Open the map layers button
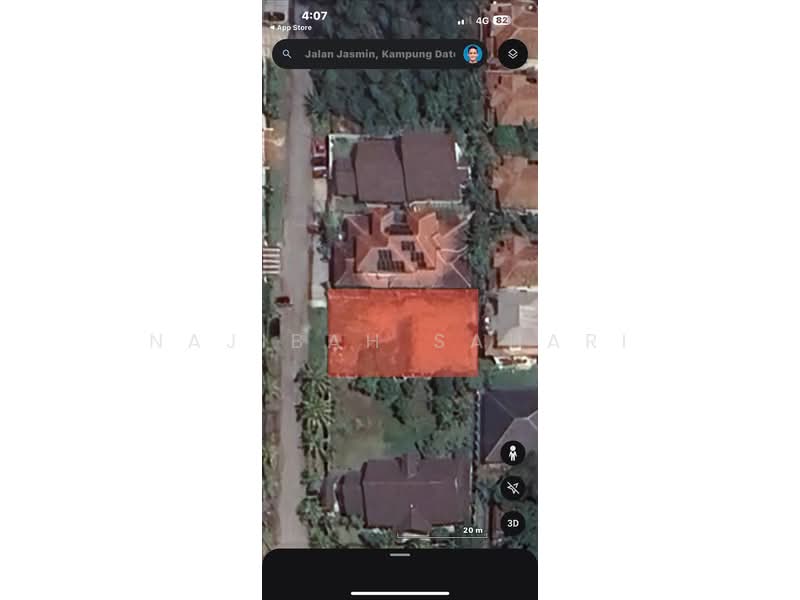 [513, 54]
